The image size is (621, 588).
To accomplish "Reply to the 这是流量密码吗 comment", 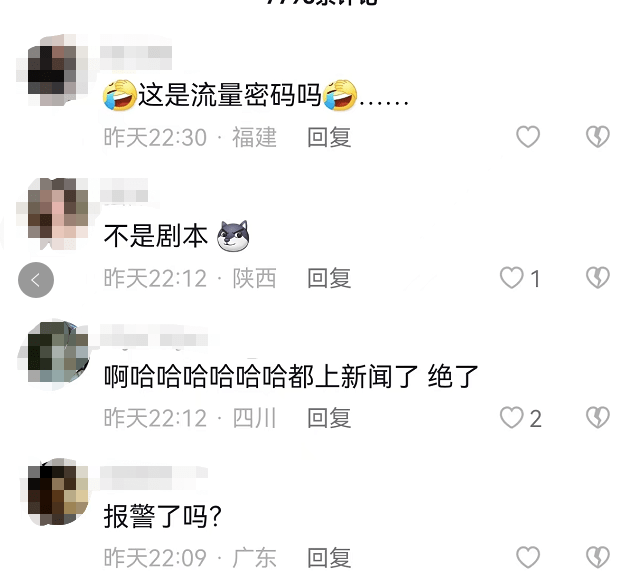I will [329, 137].
